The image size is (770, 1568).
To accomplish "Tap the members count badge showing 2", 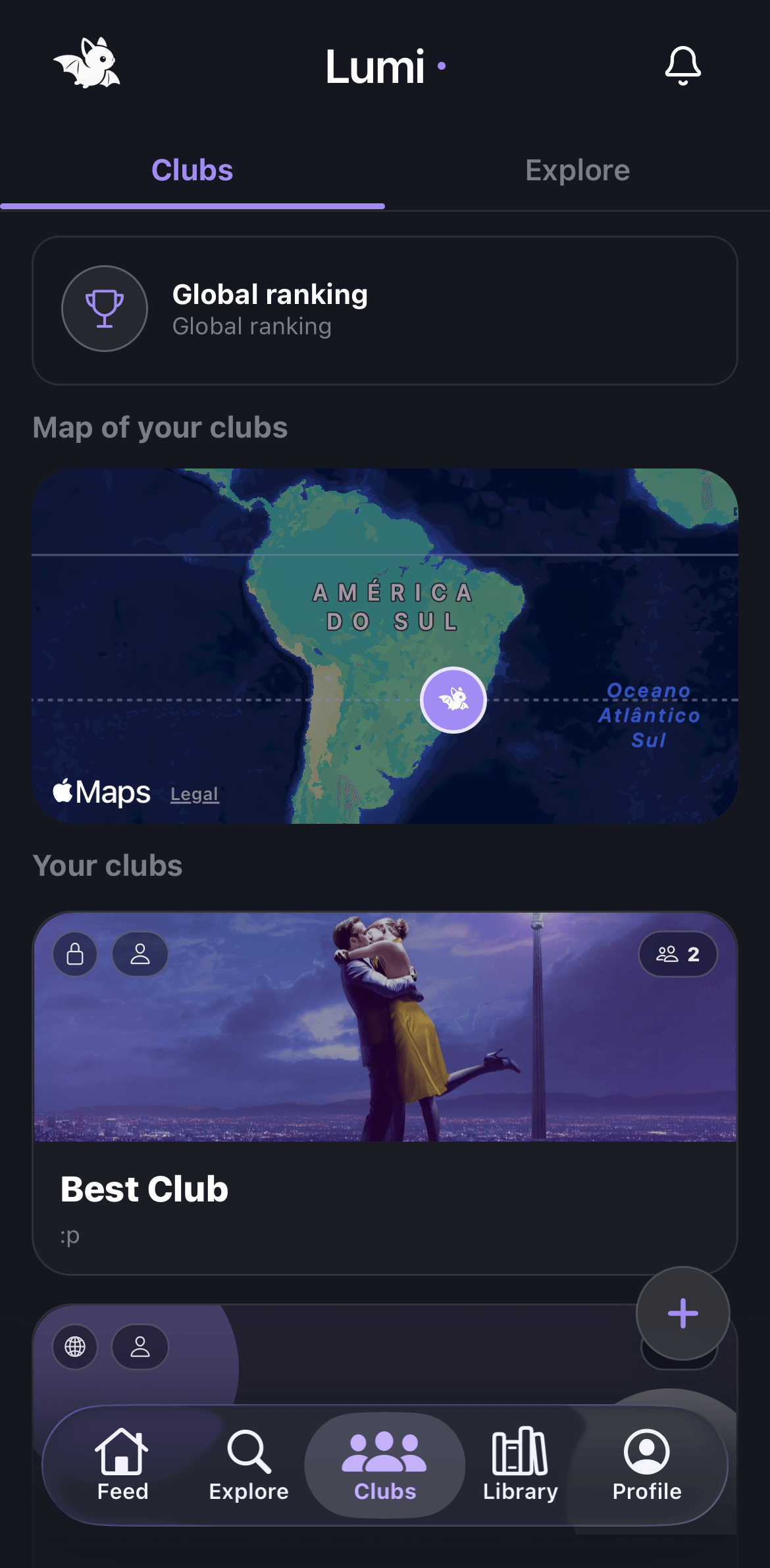I will pos(677,954).
